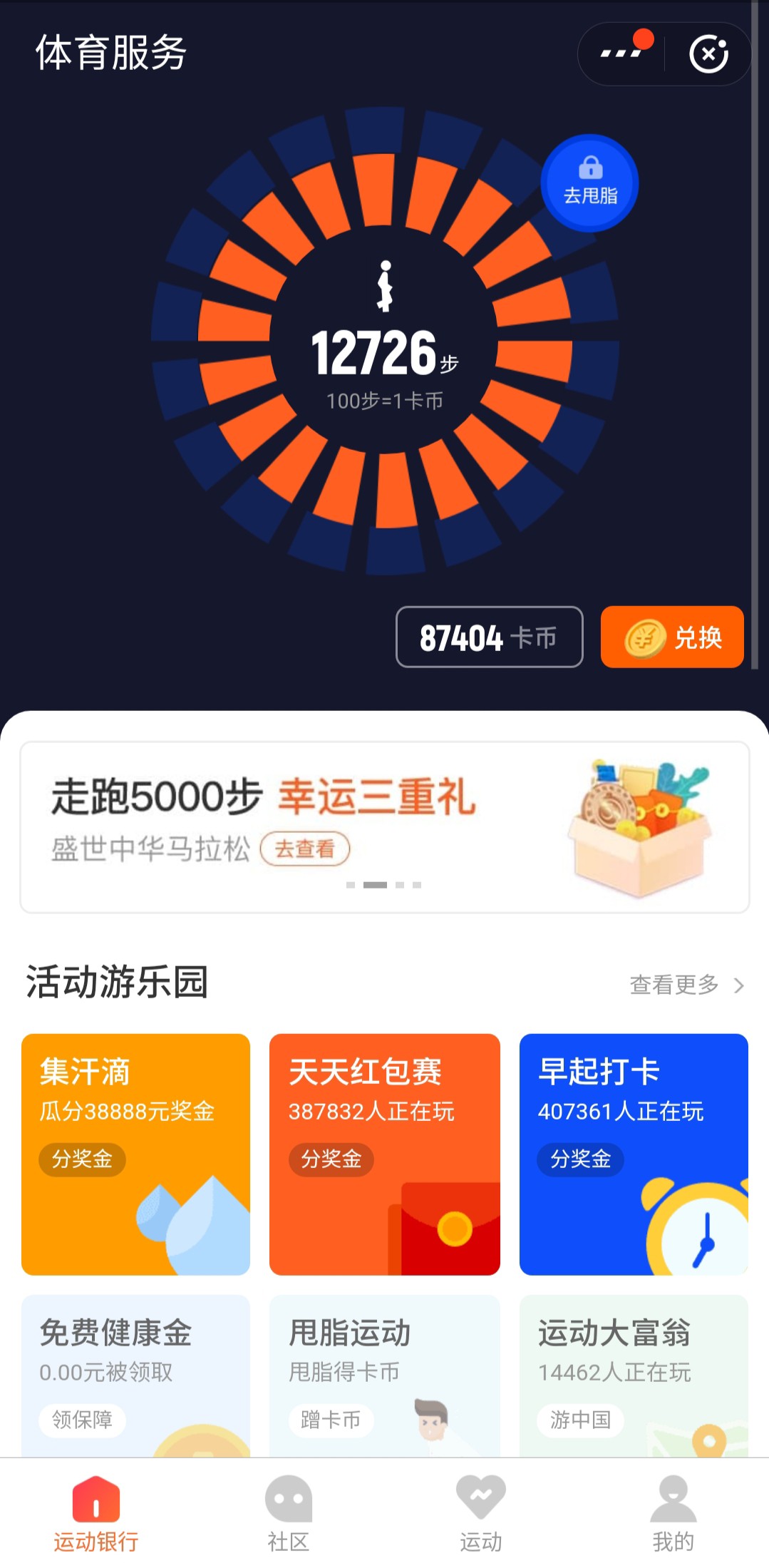Open the 运动大富翁 card

(634, 1375)
